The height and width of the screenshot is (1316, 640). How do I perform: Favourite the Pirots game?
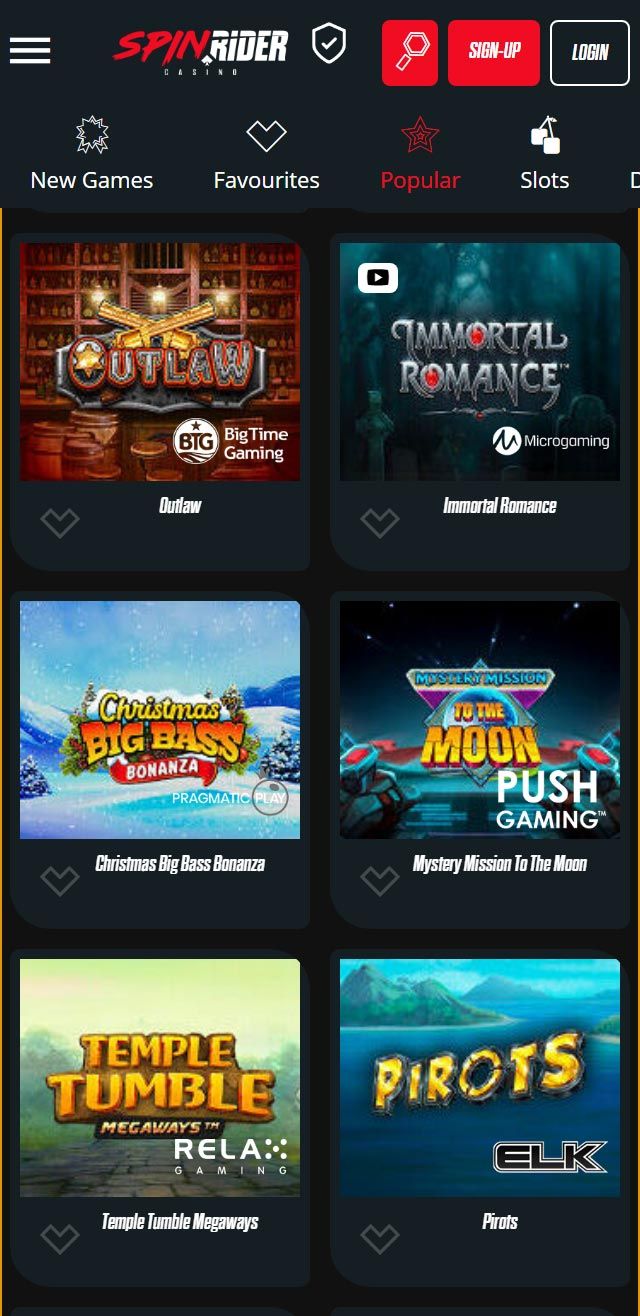click(380, 1239)
